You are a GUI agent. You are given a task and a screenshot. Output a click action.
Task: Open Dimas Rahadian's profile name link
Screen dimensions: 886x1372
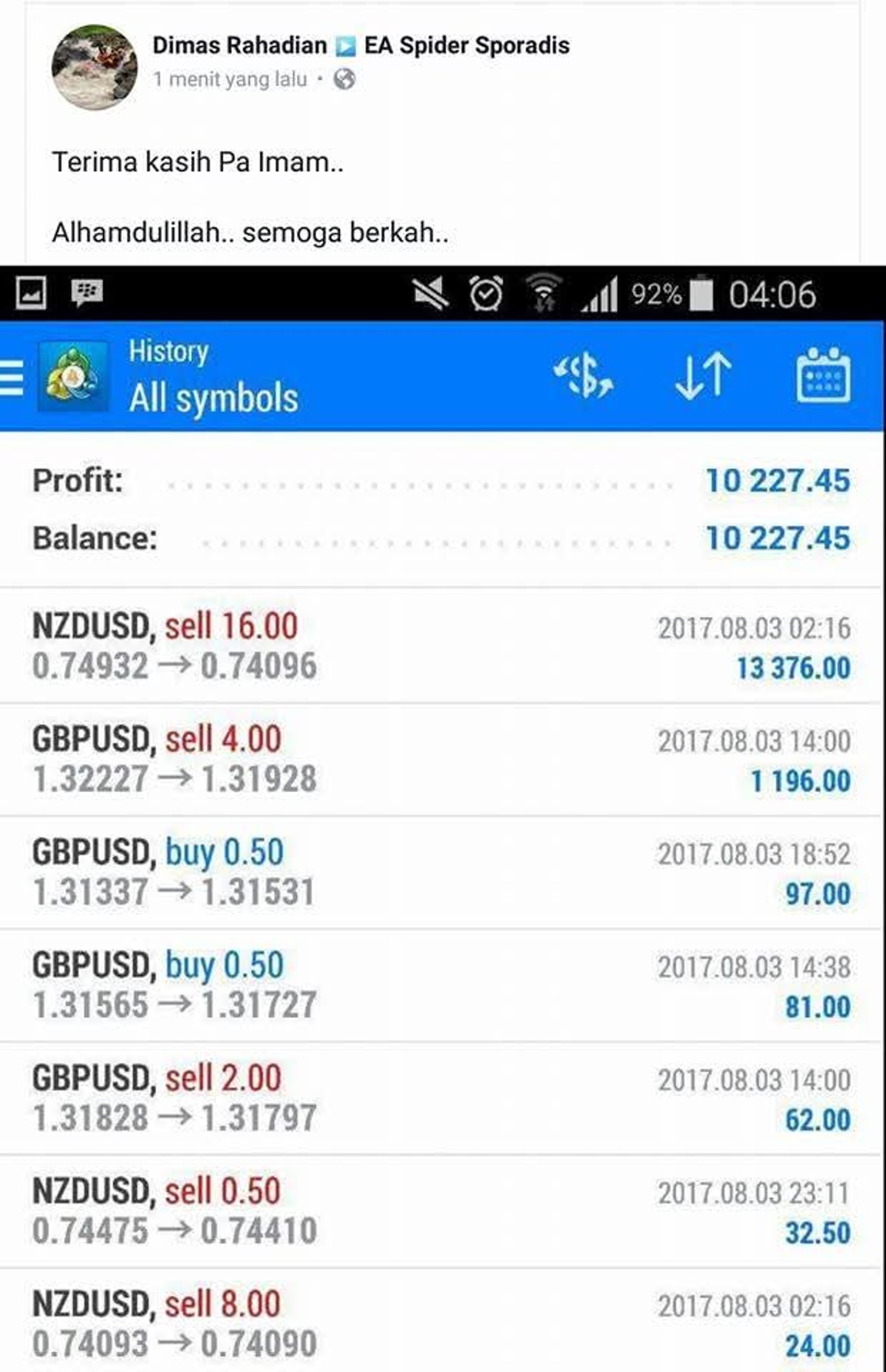(239, 45)
